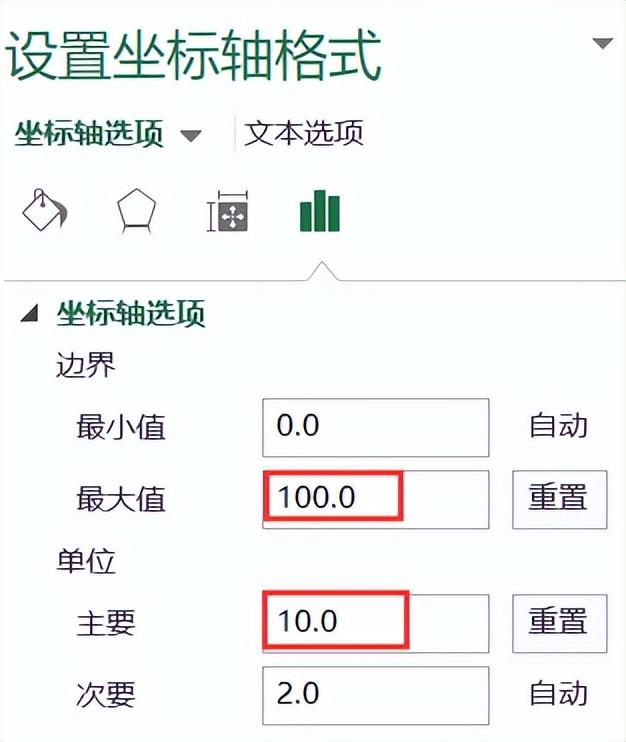The image size is (626, 742).
Task: Expand the 坐标轴选项 dropdown menu
Action: pyautogui.click(x=191, y=135)
